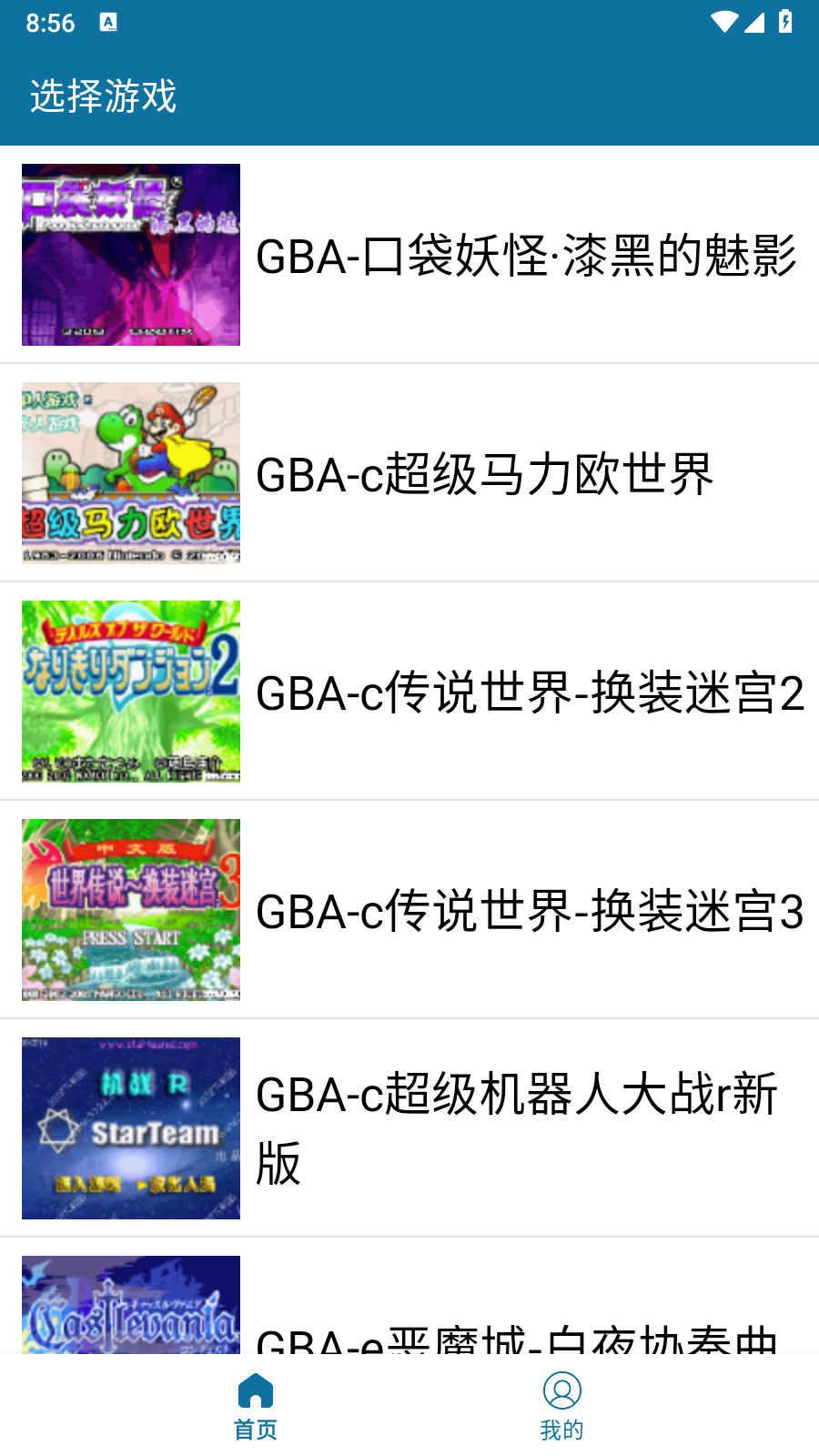
Task: Launch GBA-c超级机器人大战r新版
Action: click(409, 1128)
